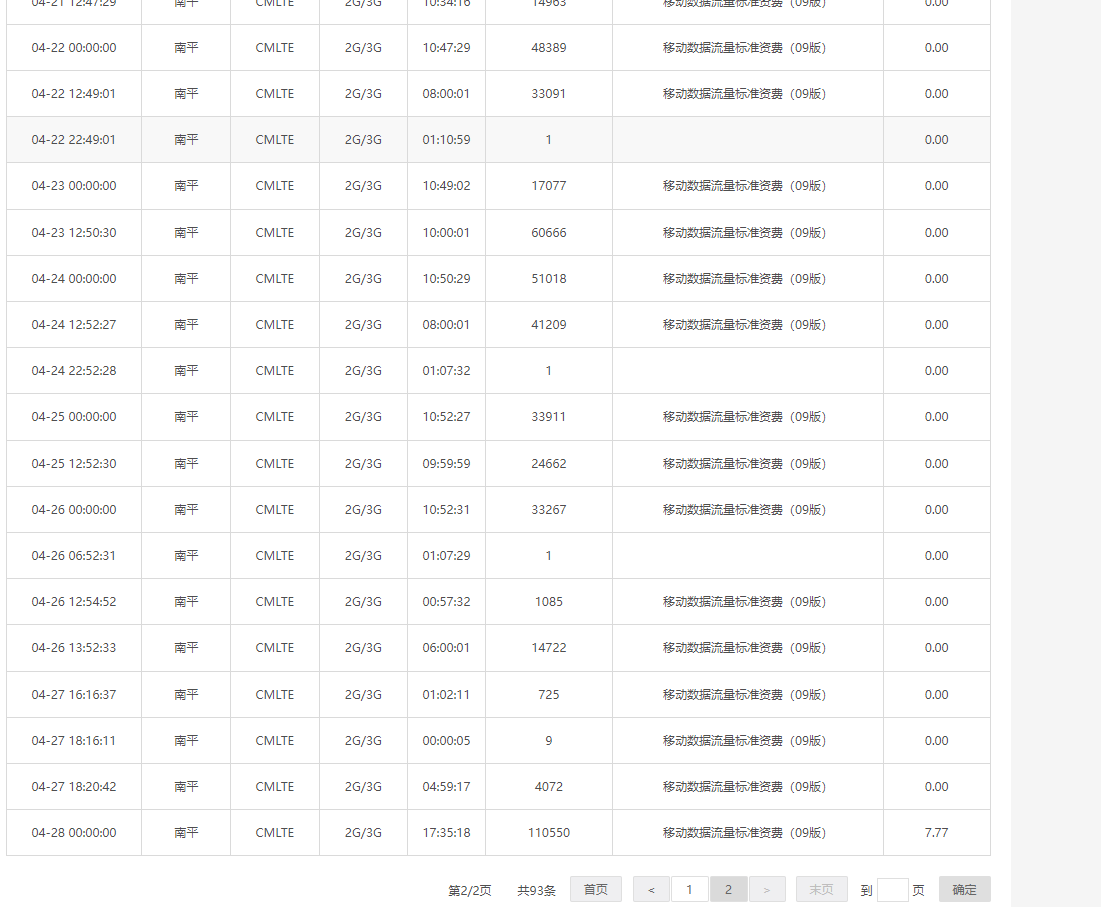
Task: Jump to last page via 末页
Action: pyautogui.click(x=821, y=889)
